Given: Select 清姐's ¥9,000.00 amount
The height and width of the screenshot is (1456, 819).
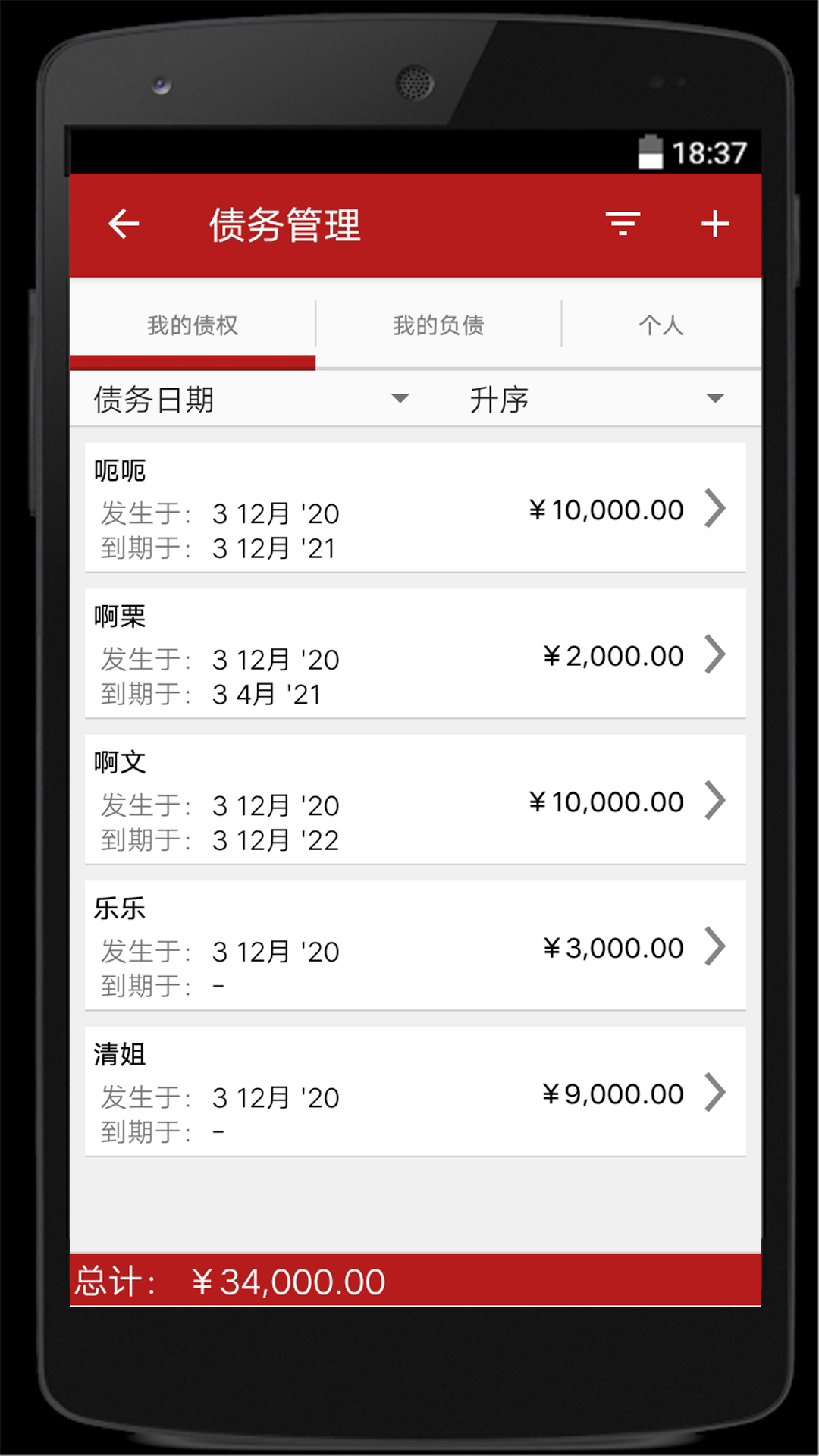Looking at the screenshot, I should coord(613,1093).
